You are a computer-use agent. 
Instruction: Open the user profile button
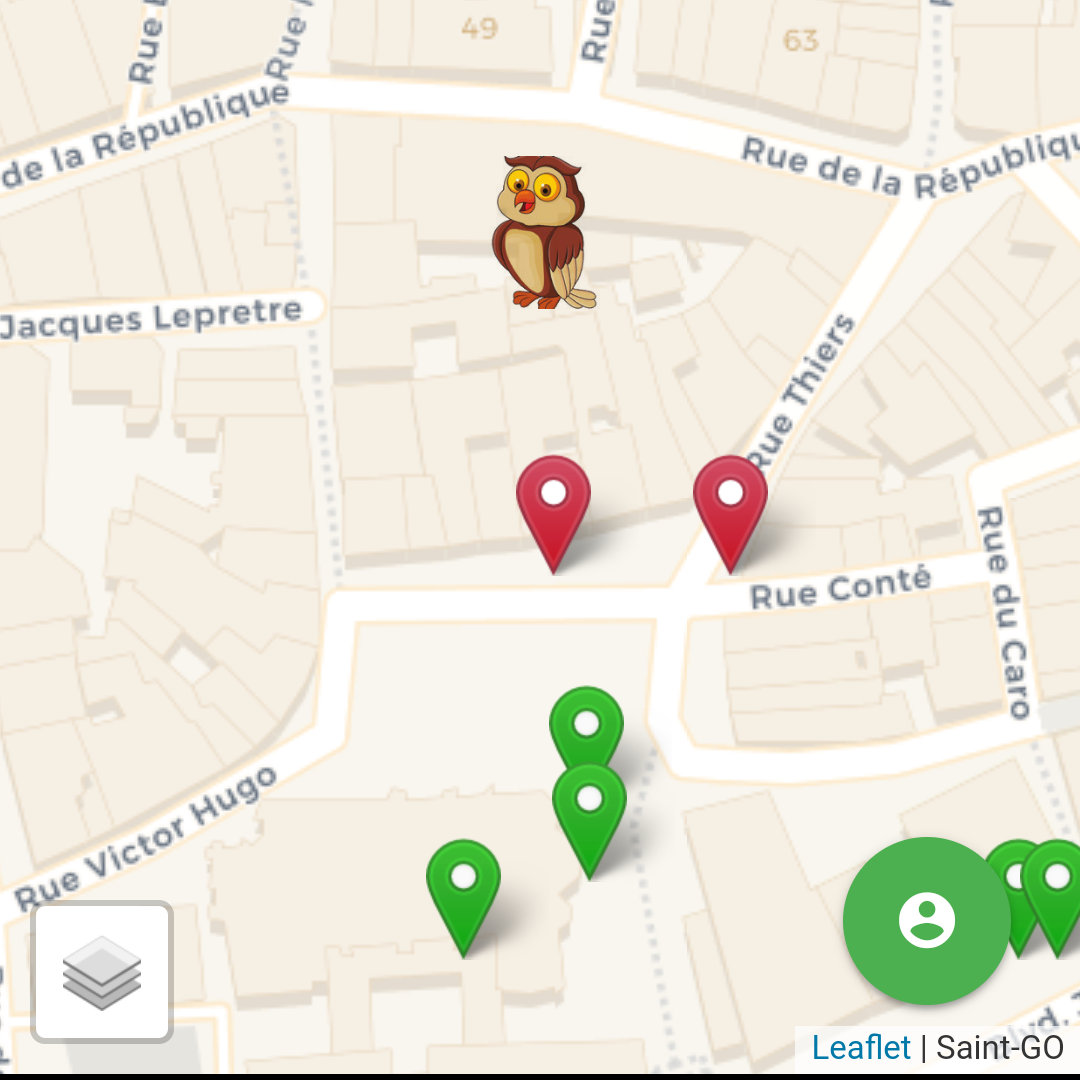click(x=926, y=920)
